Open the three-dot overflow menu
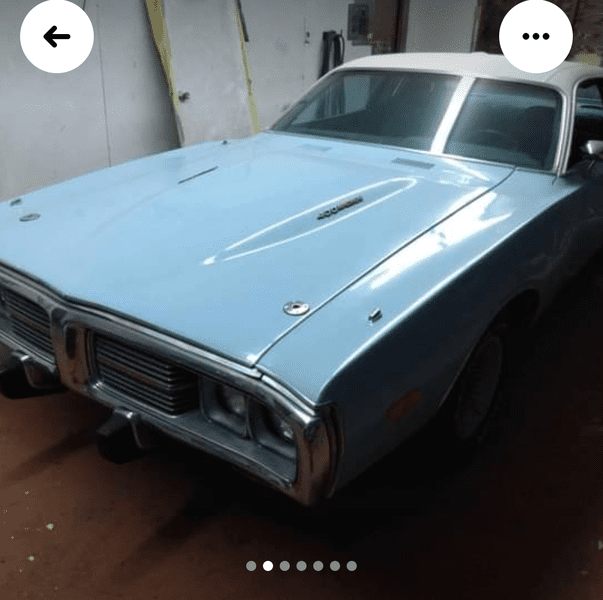603x600 pixels. [x=536, y=37]
